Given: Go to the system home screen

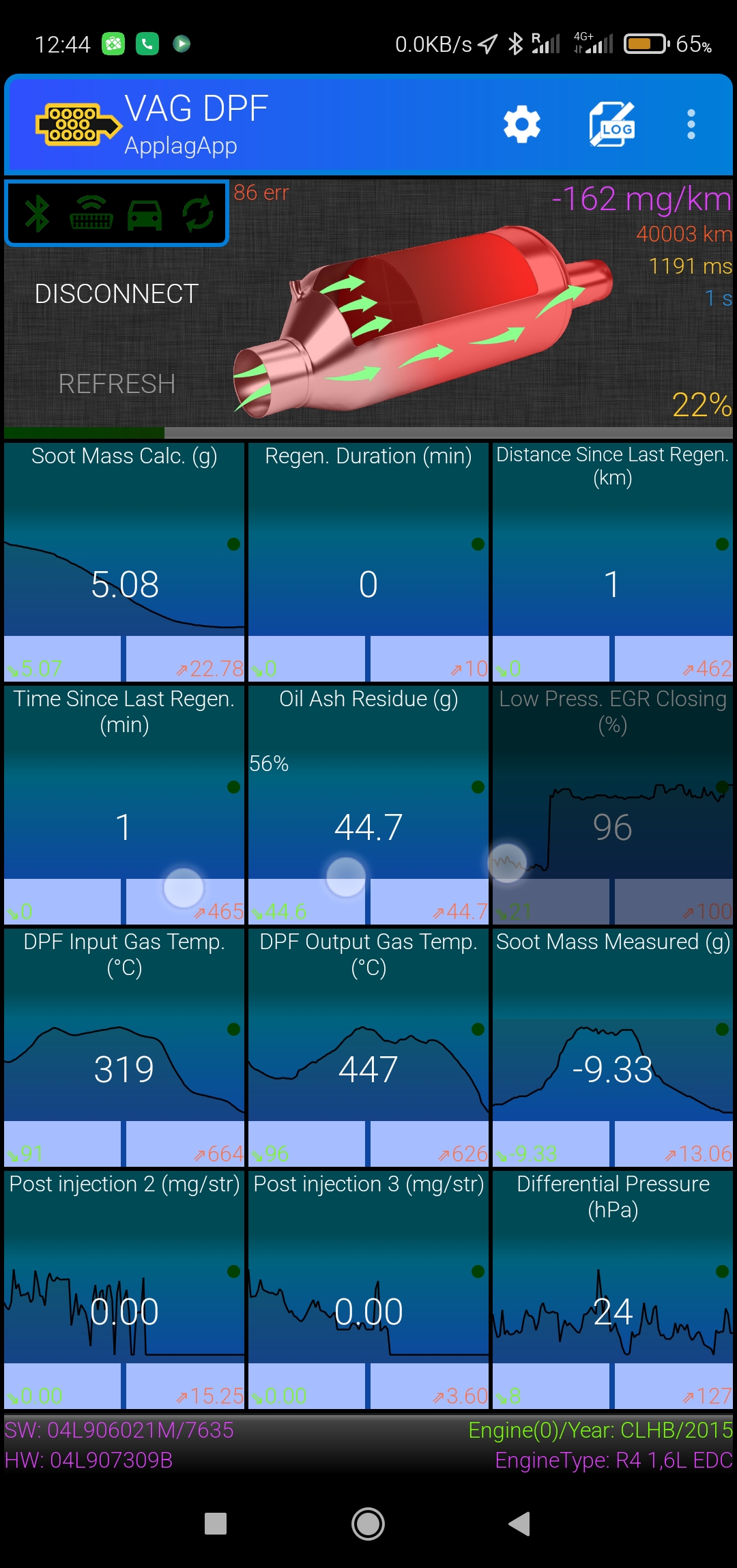Looking at the screenshot, I should (x=368, y=1523).
